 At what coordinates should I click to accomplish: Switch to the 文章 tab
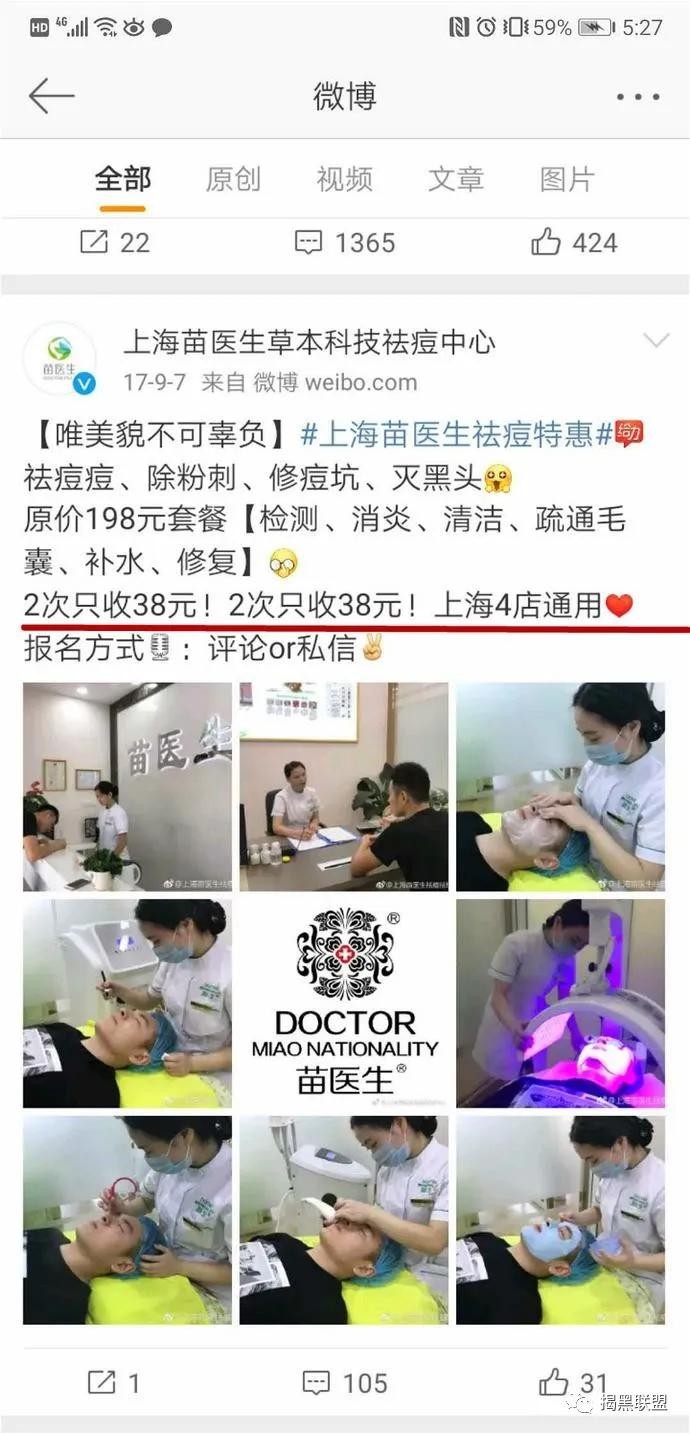click(456, 179)
